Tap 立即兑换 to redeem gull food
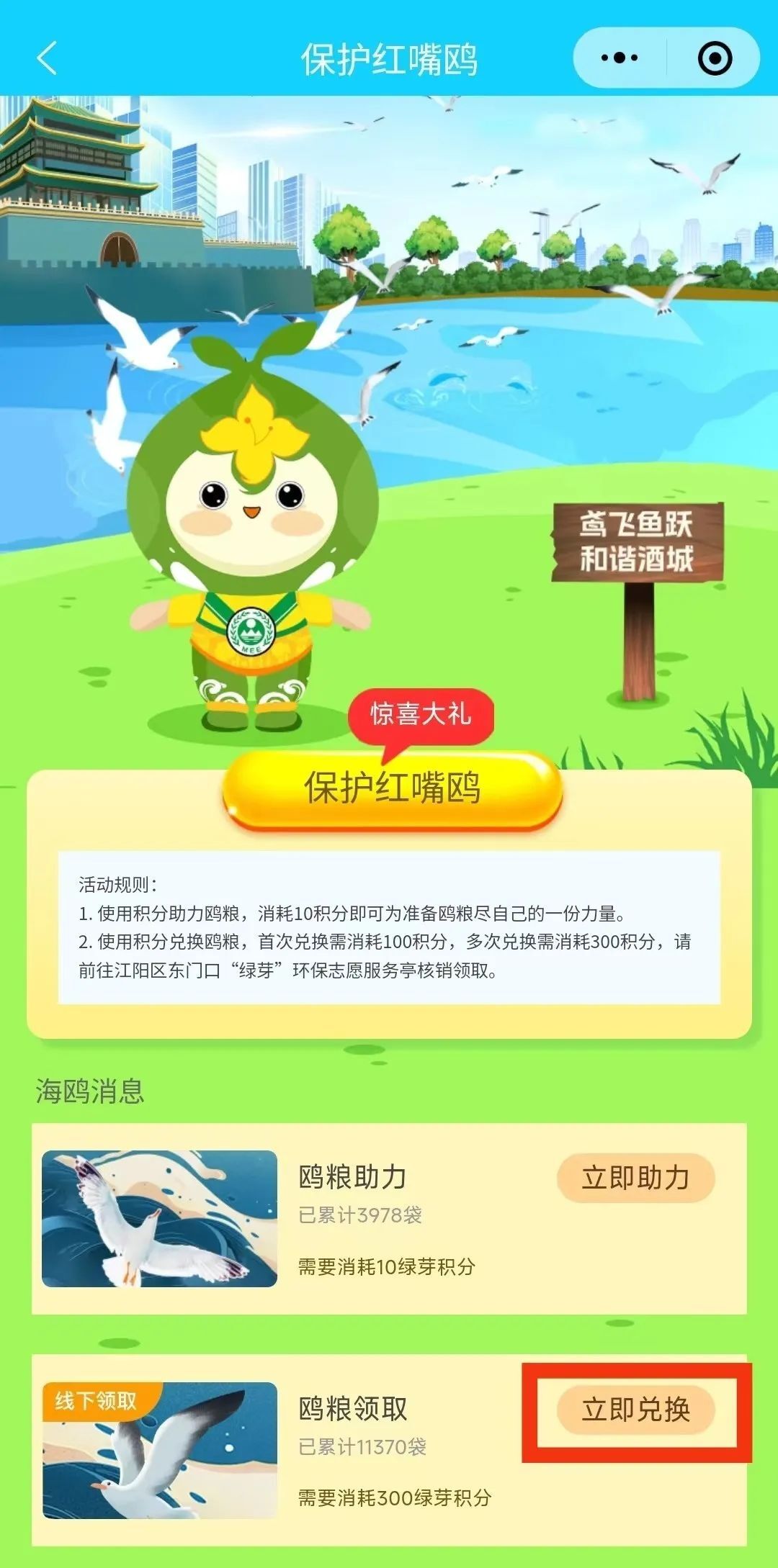This screenshot has width=778, height=1568. point(635,1410)
